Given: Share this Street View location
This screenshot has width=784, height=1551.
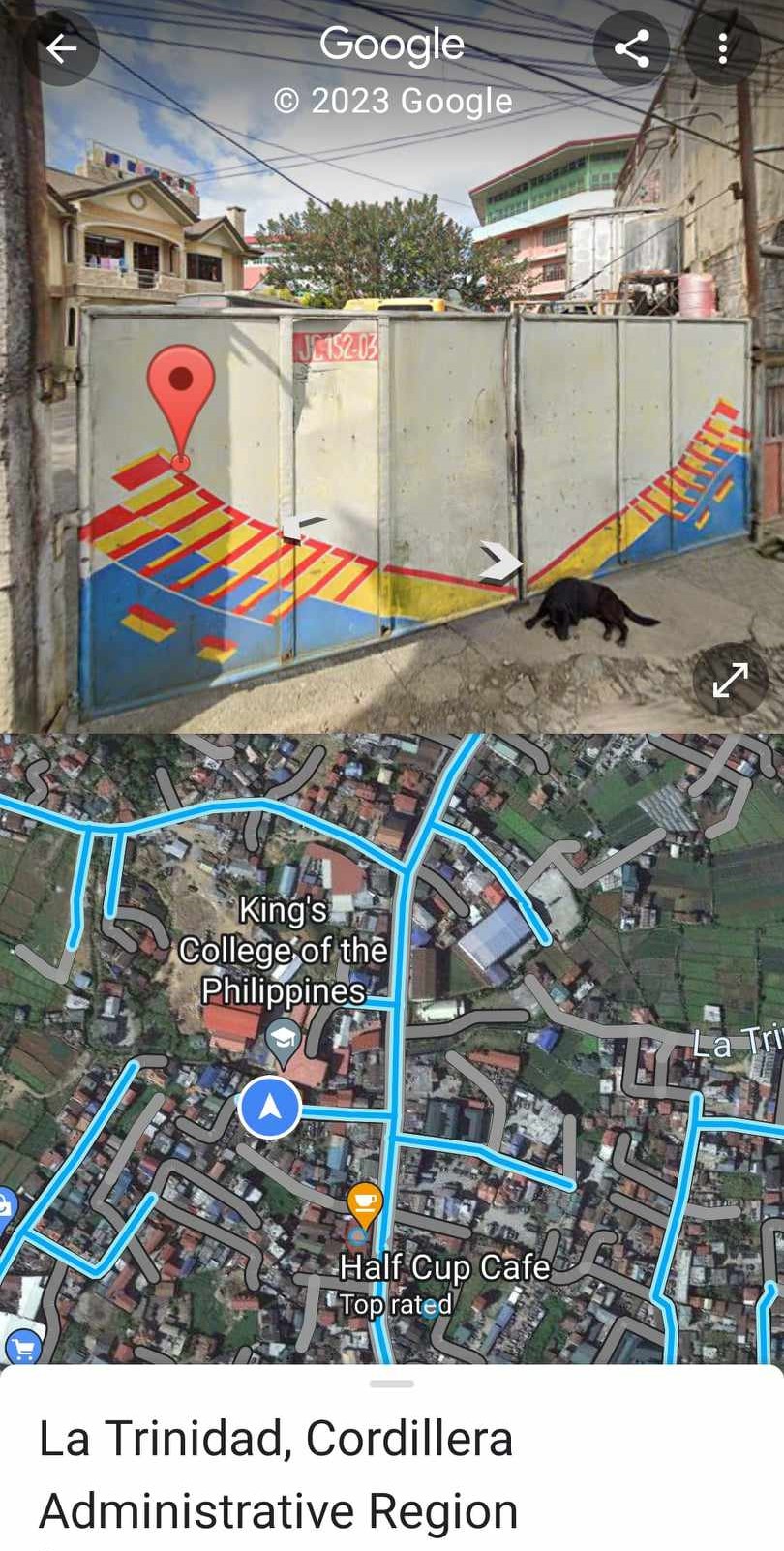Looking at the screenshot, I should pos(631,48).
